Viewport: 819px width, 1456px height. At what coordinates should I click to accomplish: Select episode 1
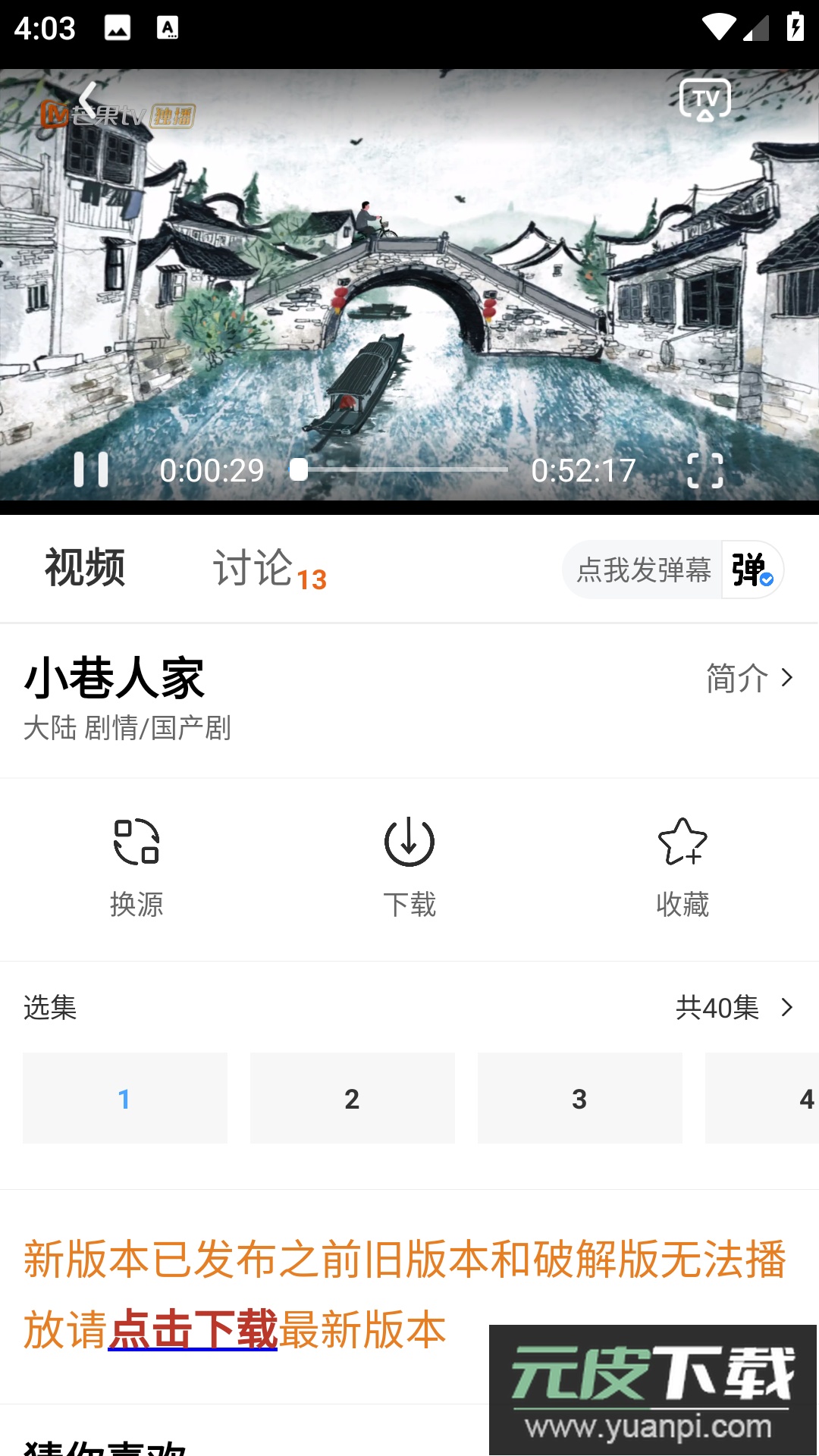tap(125, 1098)
